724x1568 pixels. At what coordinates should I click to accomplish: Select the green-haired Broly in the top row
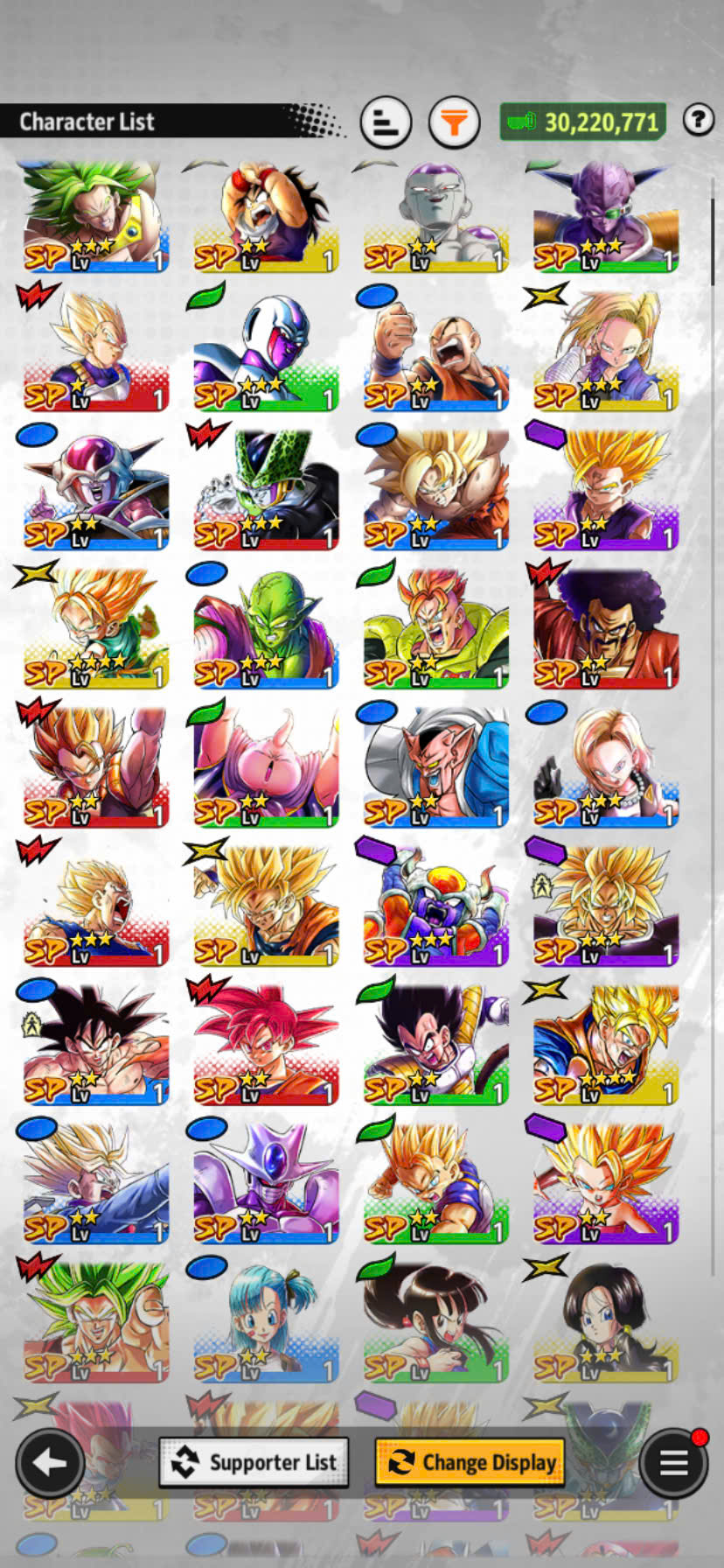click(x=95, y=215)
